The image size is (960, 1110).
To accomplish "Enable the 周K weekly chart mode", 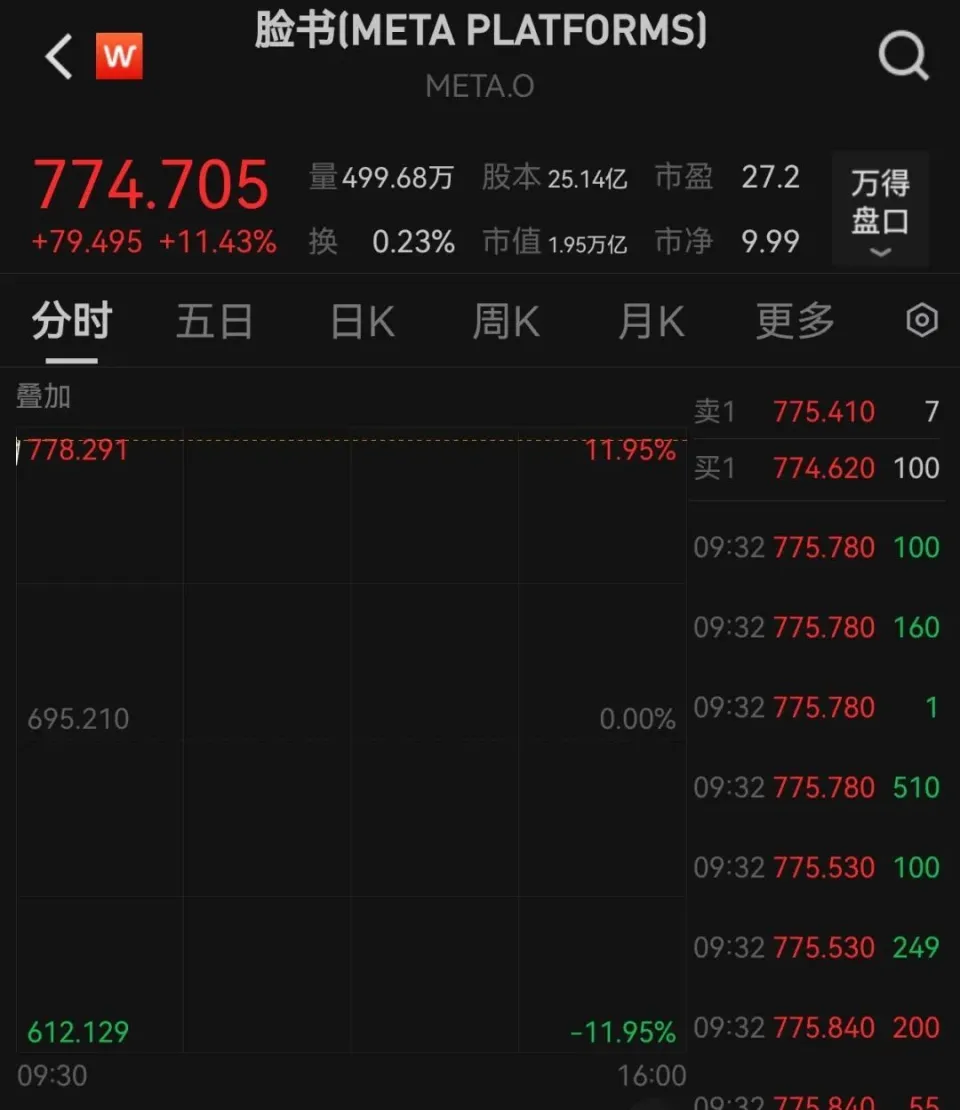I will (504, 320).
